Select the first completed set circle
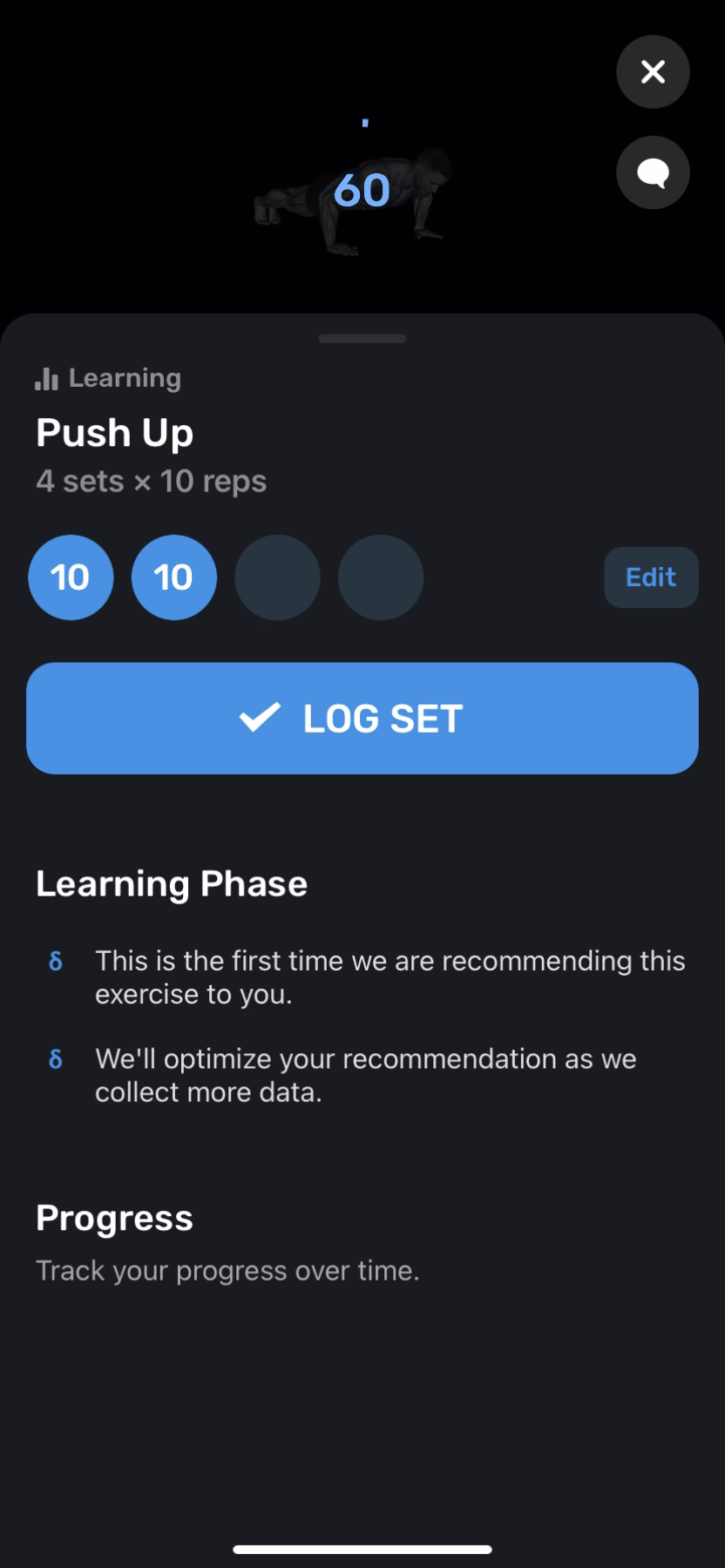The height and width of the screenshot is (1568, 725). [71, 577]
